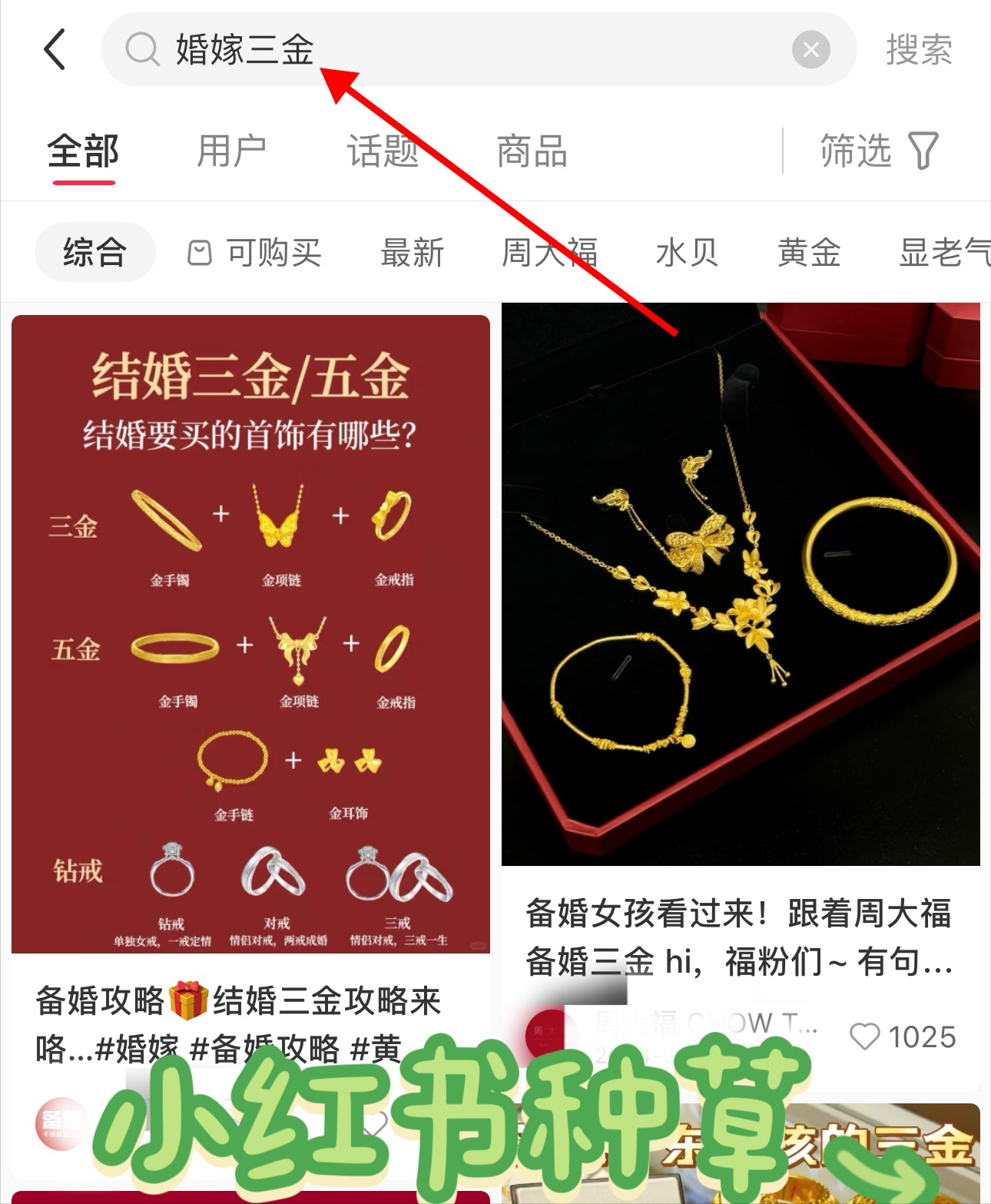Switch to the 话题 tab
The height and width of the screenshot is (1204, 991).
coord(382,151)
